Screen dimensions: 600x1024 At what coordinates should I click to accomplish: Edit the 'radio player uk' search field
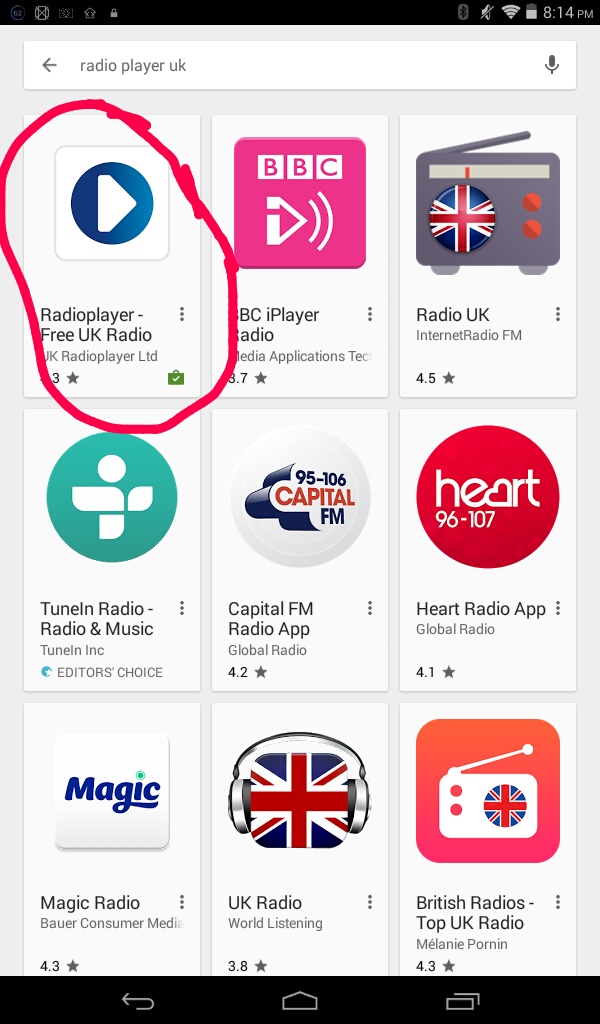(x=300, y=65)
